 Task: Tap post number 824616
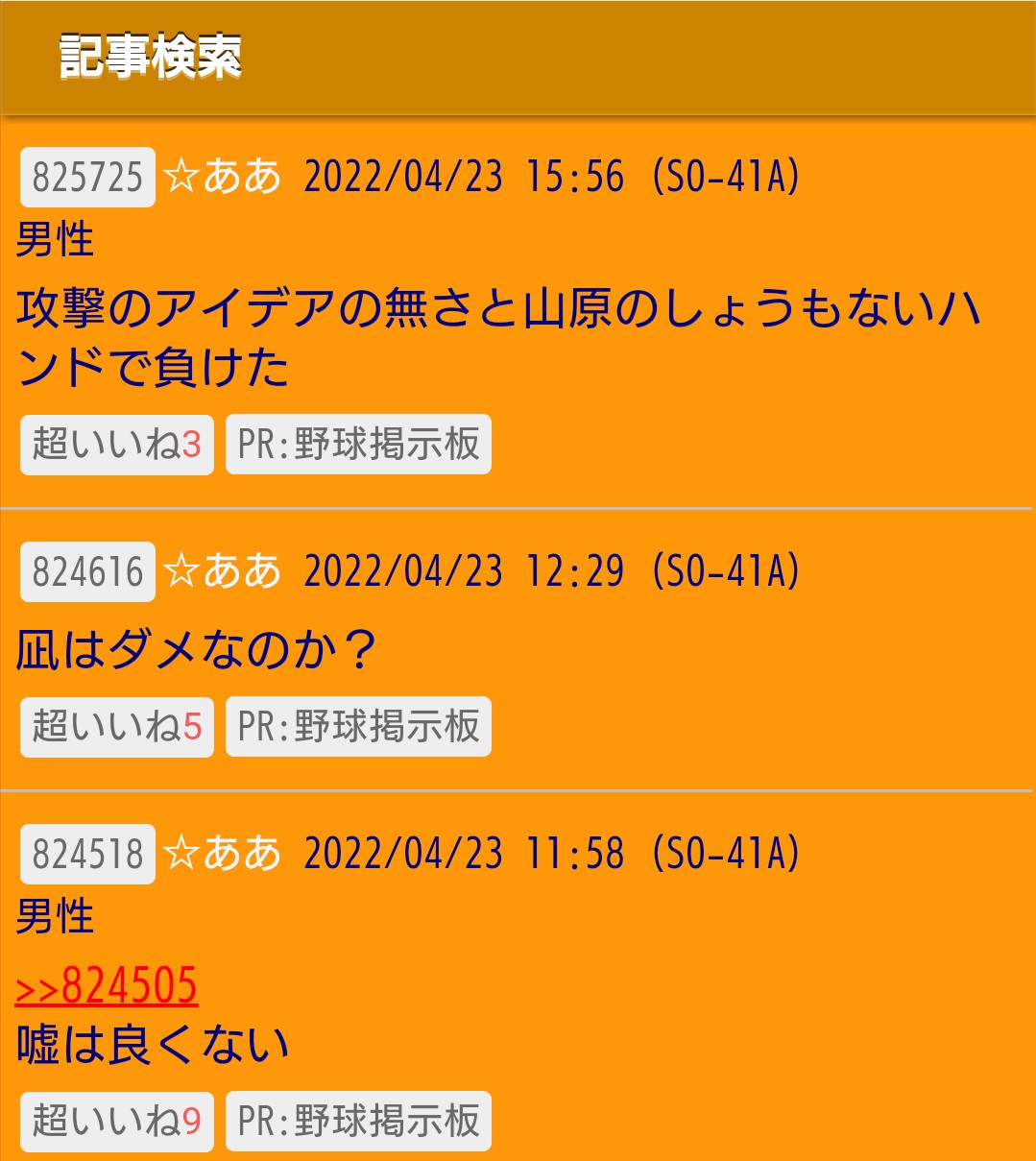(87, 572)
